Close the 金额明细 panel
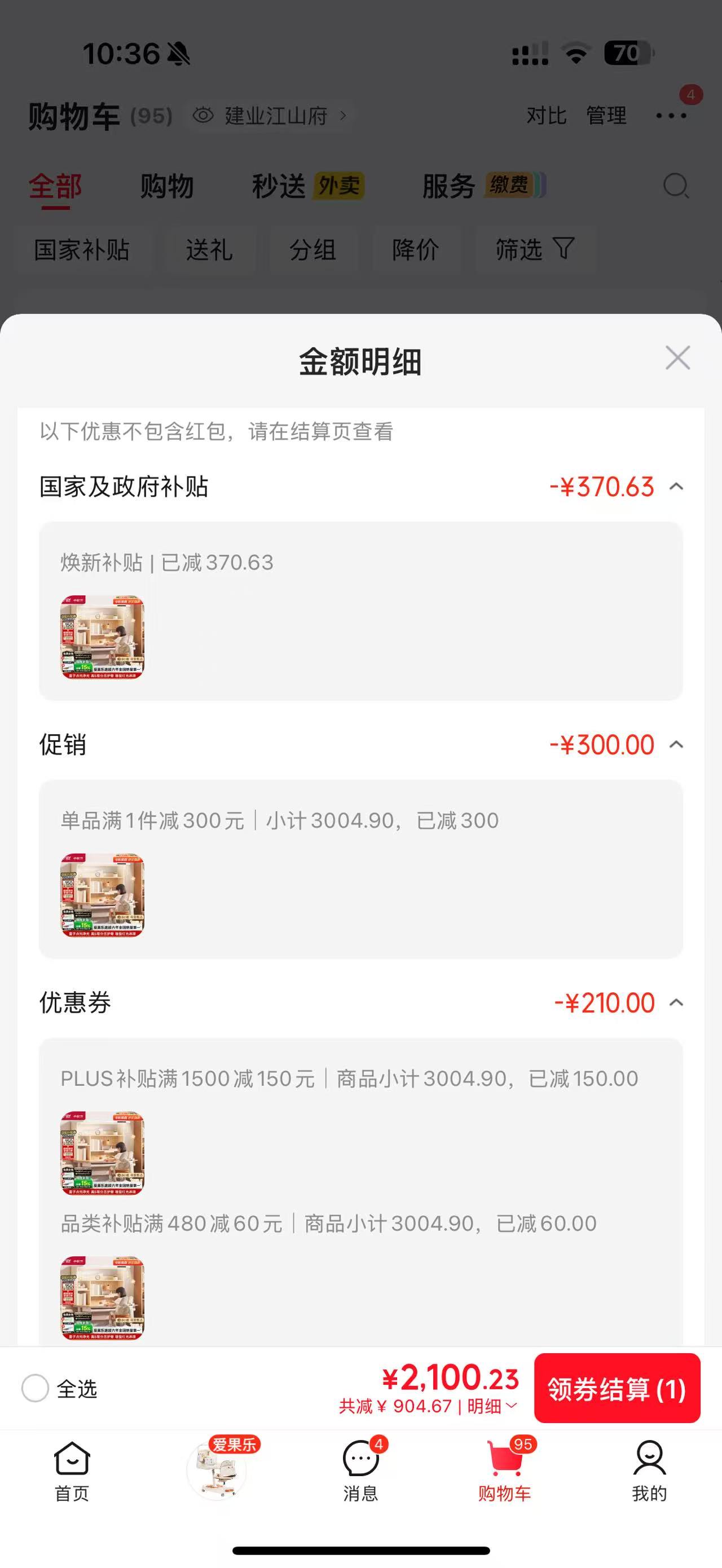The image size is (722, 1568). pos(677,358)
